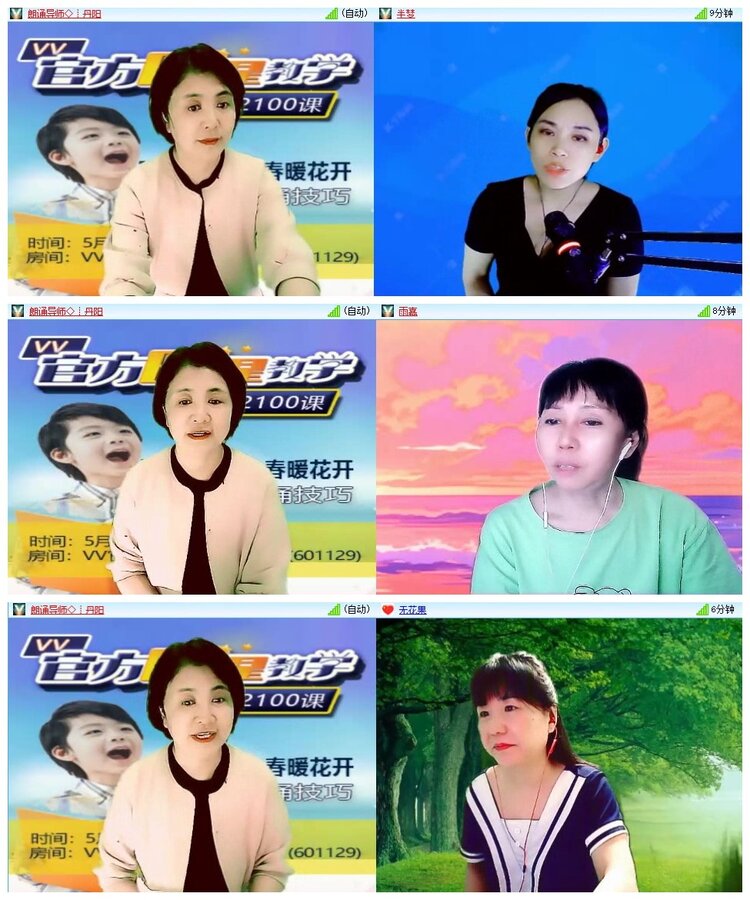
Task: Click the VV camera icon beside 丹阳's name
Action: pos(15,12)
